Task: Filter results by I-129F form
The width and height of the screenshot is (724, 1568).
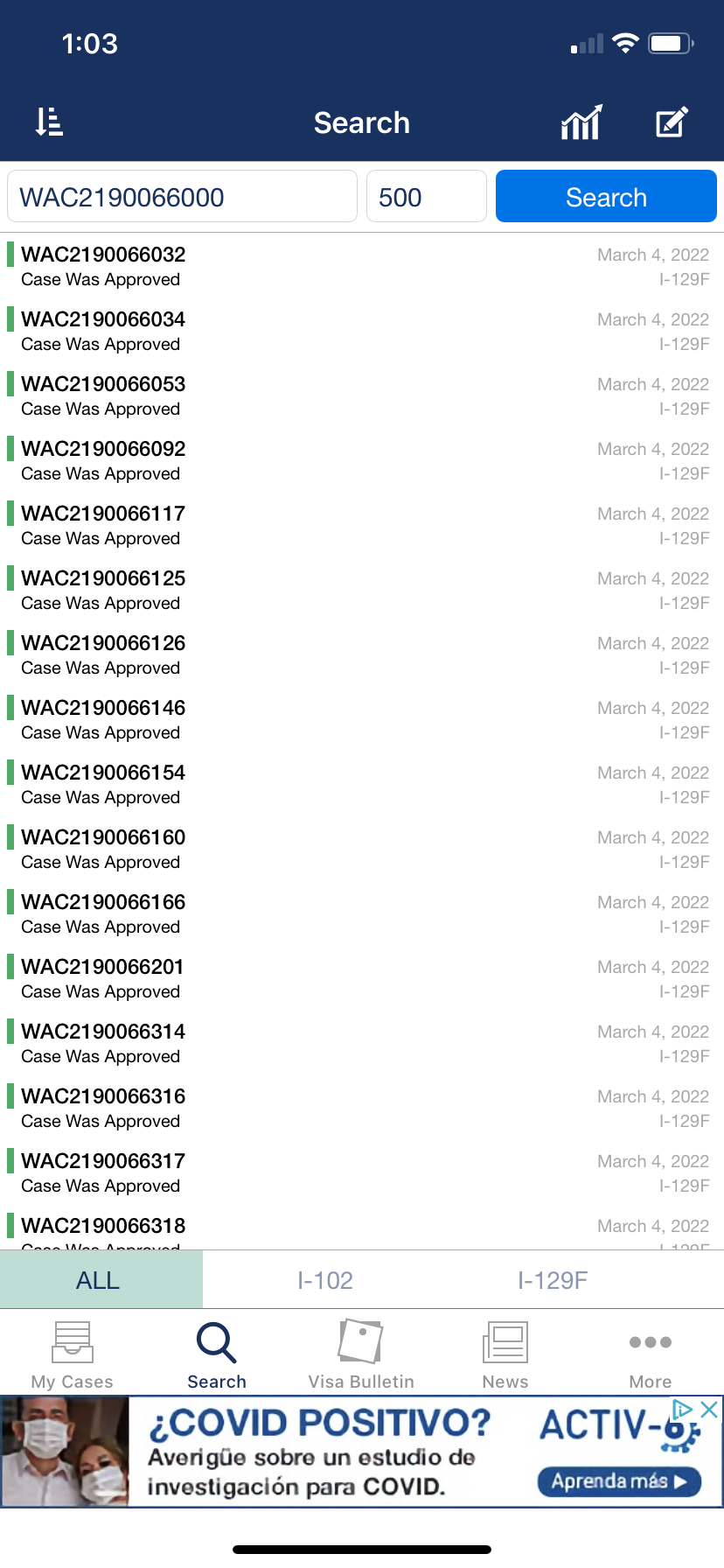Action: pos(552,1280)
